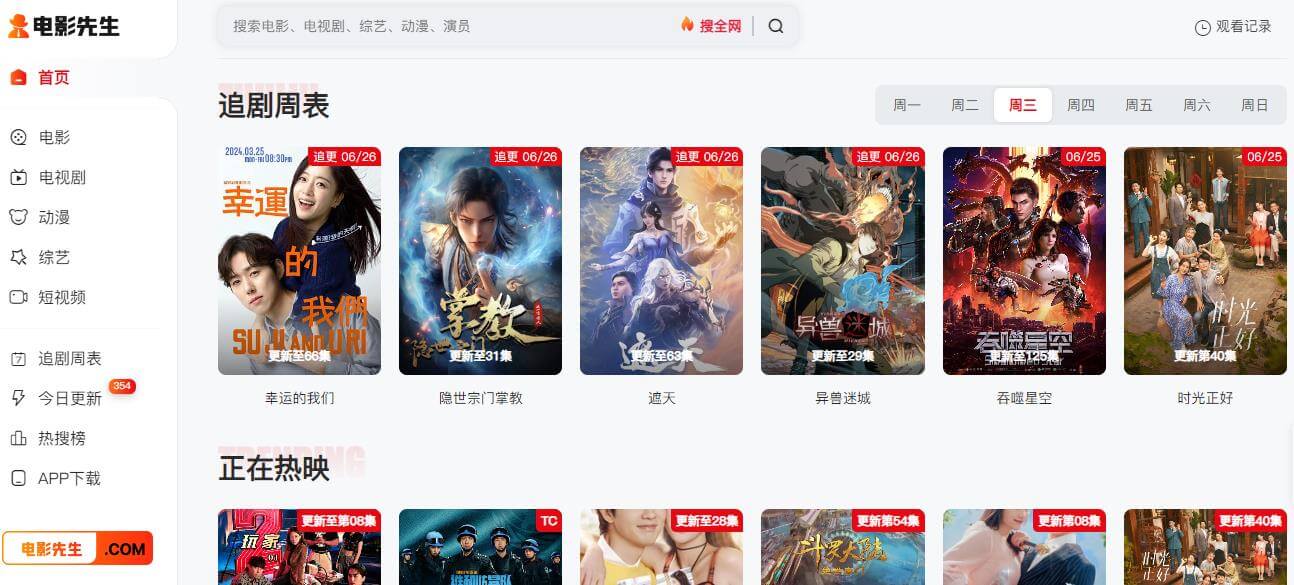The height and width of the screenshot is (585, 1294).
Task: Open the APP下载 page
Action: (x=68, y=478)
